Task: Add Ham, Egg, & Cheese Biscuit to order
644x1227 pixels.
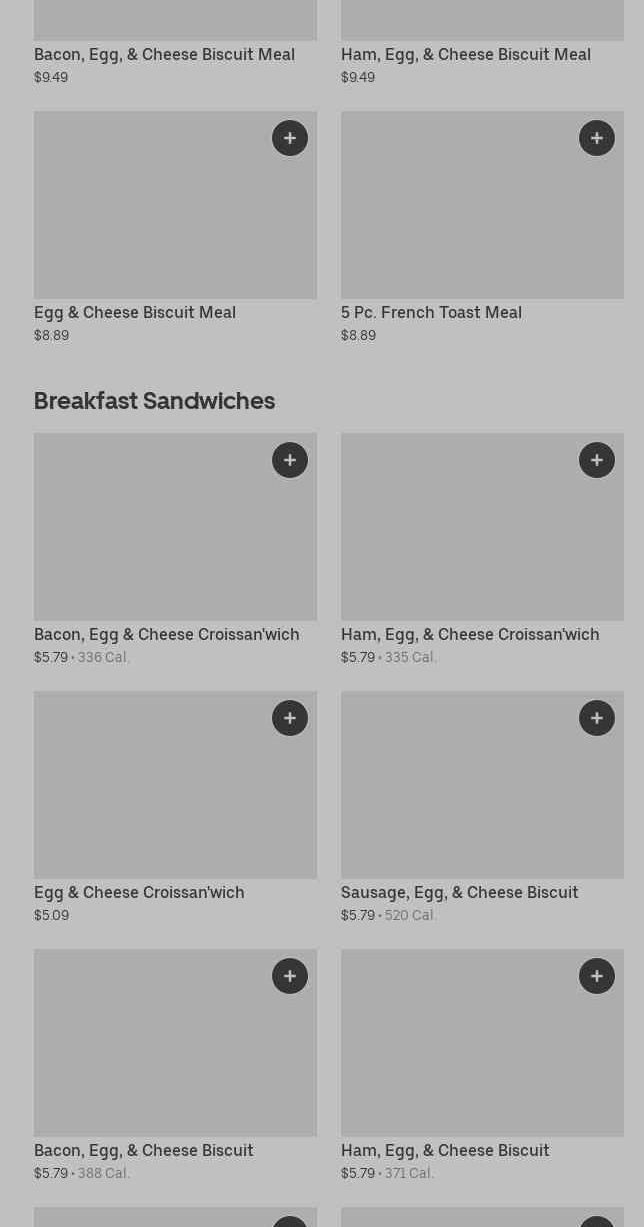Action: (x=597, y=976)
